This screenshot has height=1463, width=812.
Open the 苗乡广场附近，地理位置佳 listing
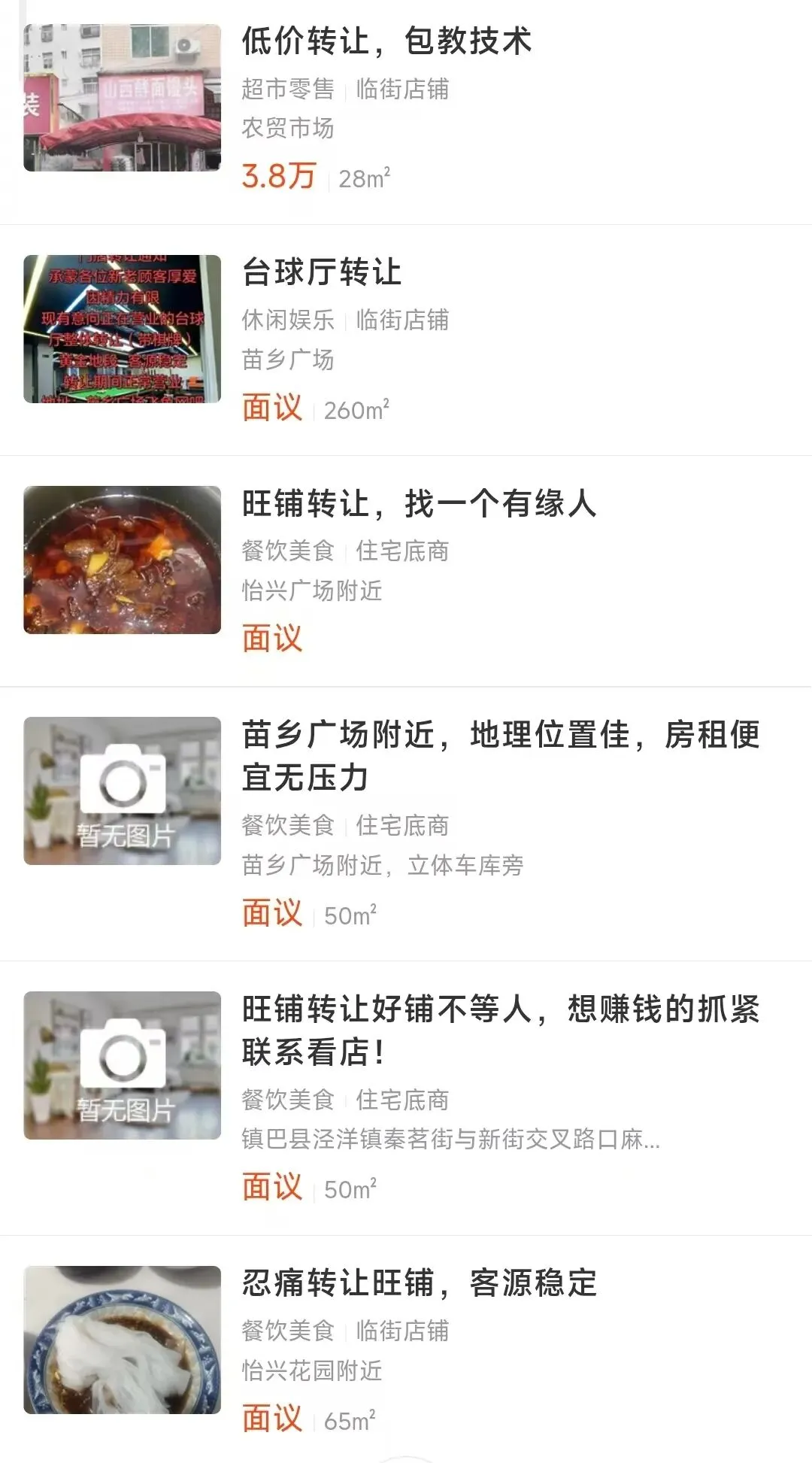pyautogui.click(x=406, y=824)
